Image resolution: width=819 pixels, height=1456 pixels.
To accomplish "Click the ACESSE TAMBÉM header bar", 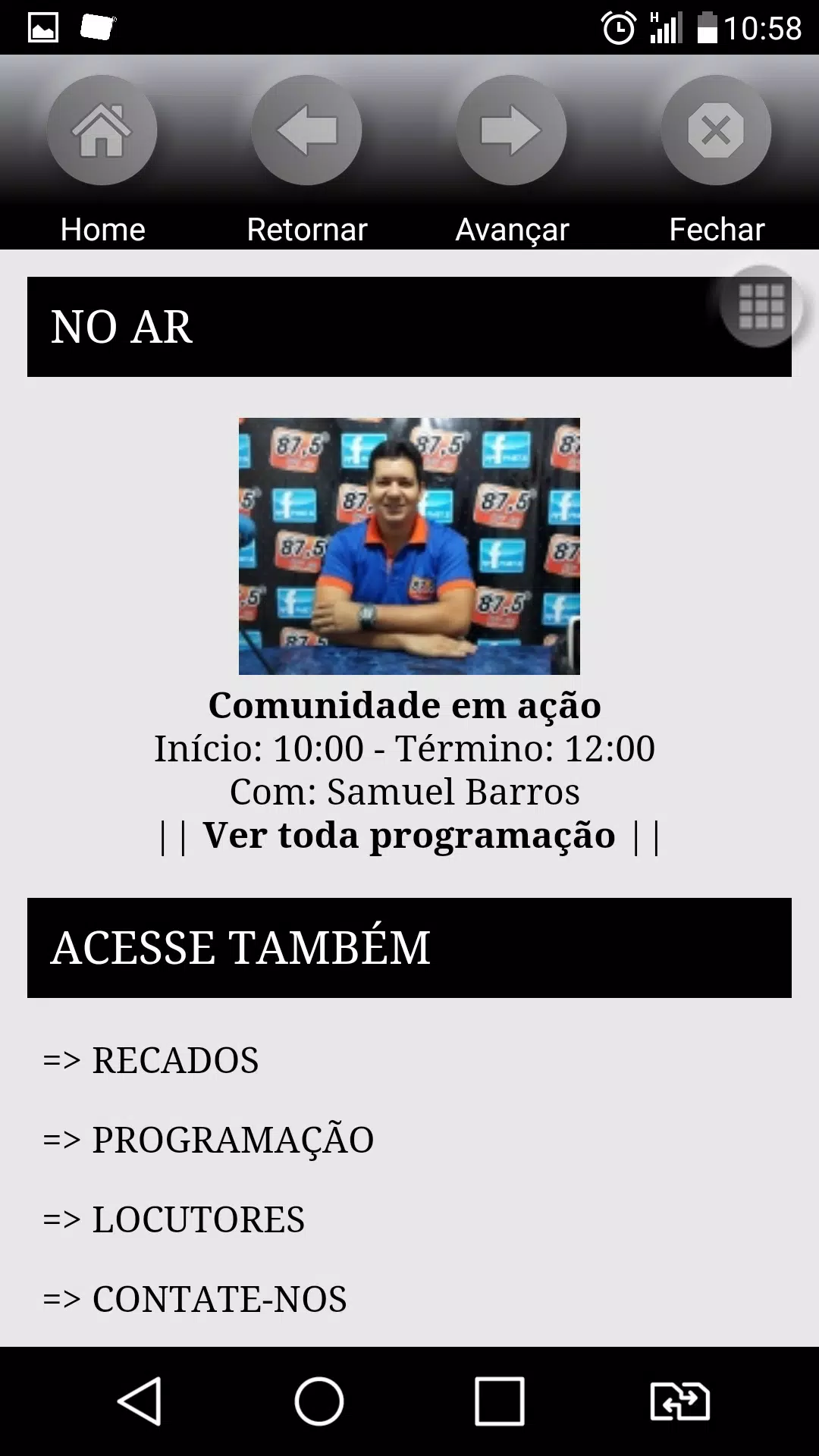I will (409, 946).
